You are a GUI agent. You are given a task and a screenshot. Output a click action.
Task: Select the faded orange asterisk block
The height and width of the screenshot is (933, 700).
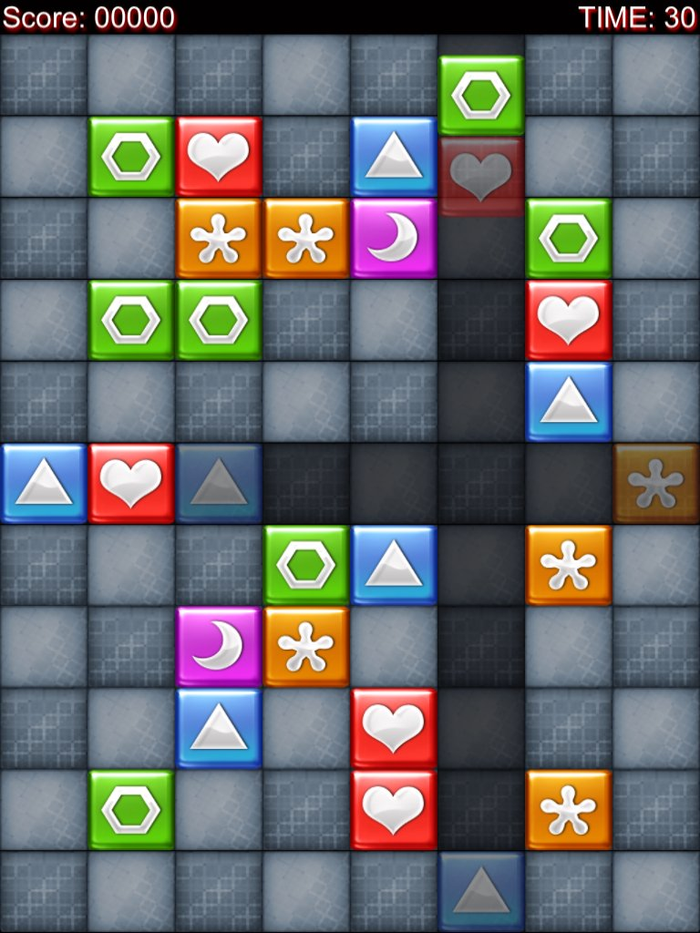point(656,484)
